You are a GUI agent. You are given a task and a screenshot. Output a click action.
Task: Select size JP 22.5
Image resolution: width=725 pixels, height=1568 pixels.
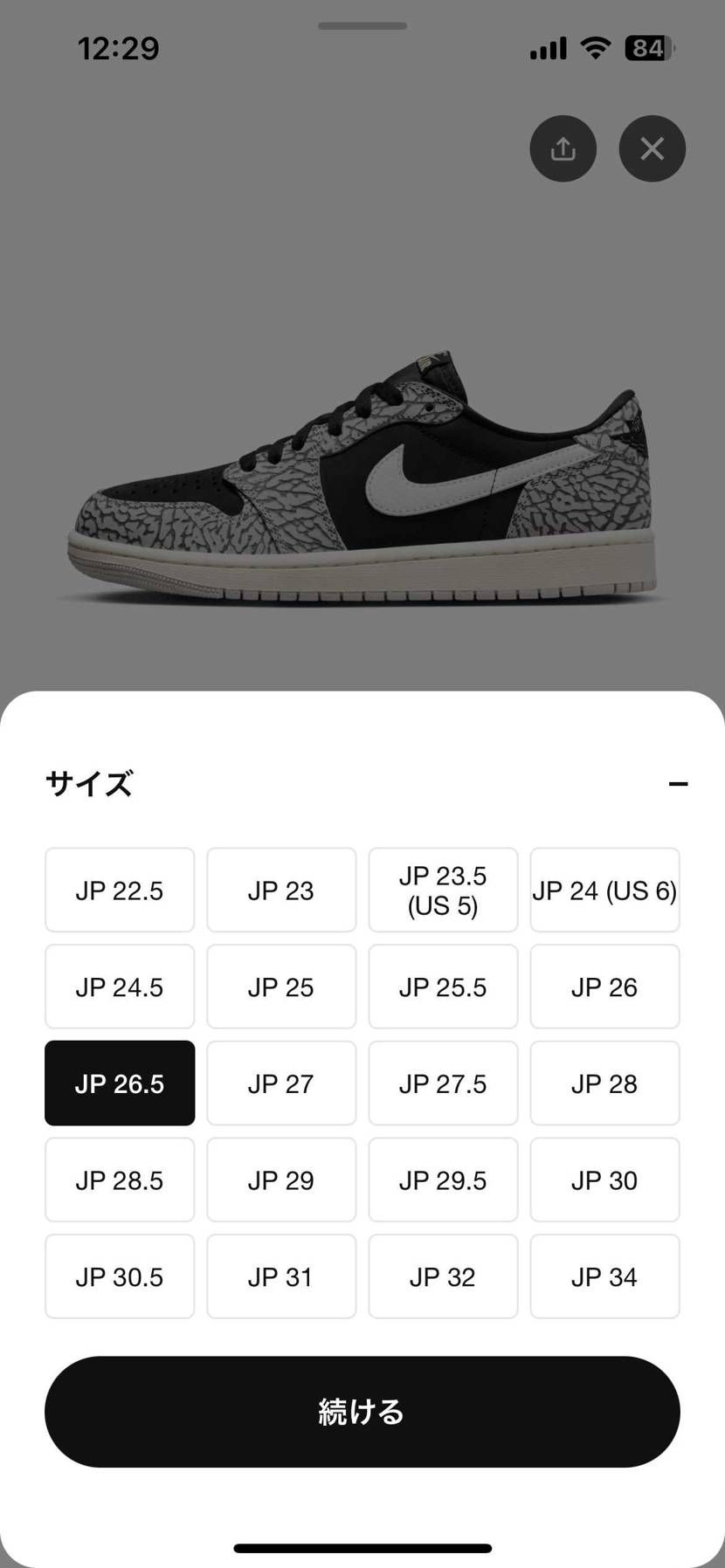(119, 890)
